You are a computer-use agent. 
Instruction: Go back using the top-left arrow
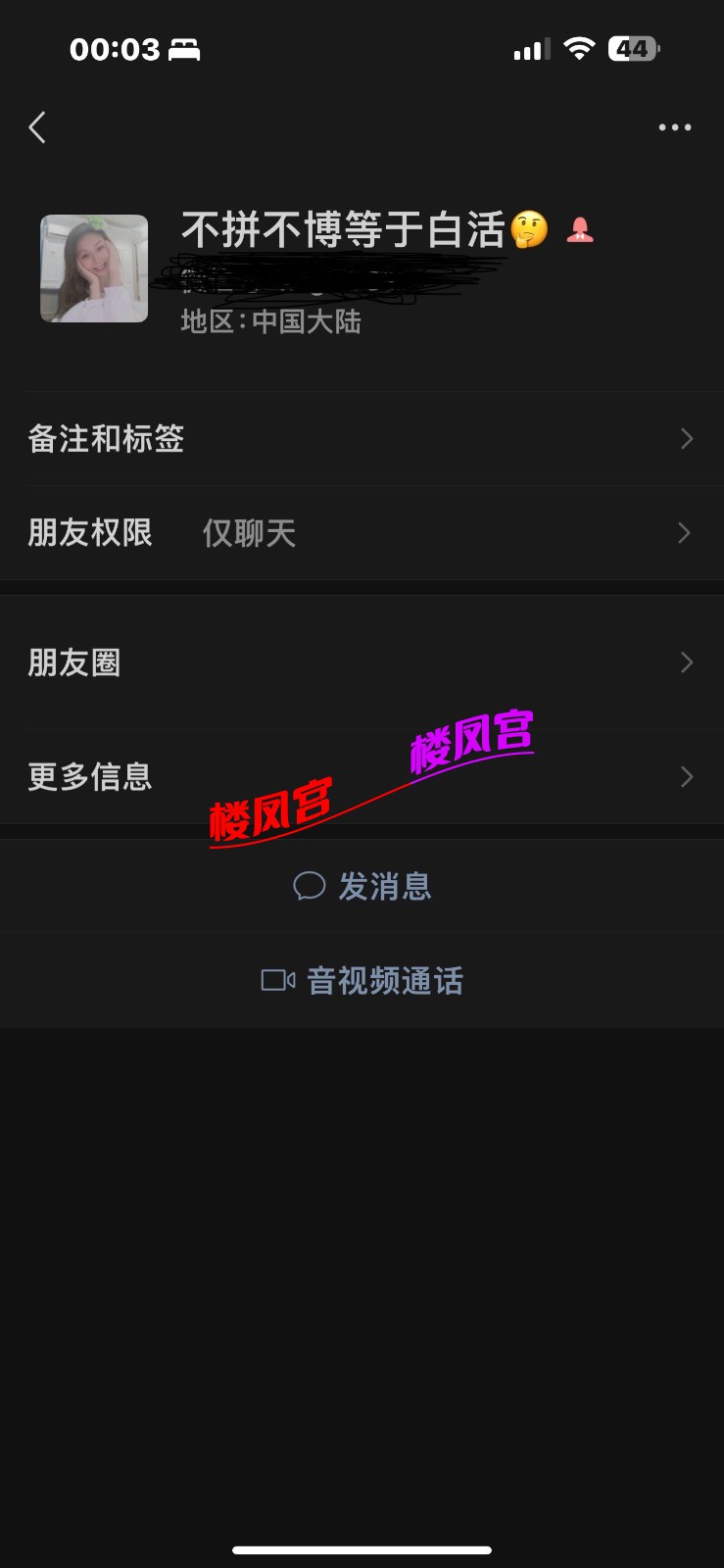[x=37, y=127]
